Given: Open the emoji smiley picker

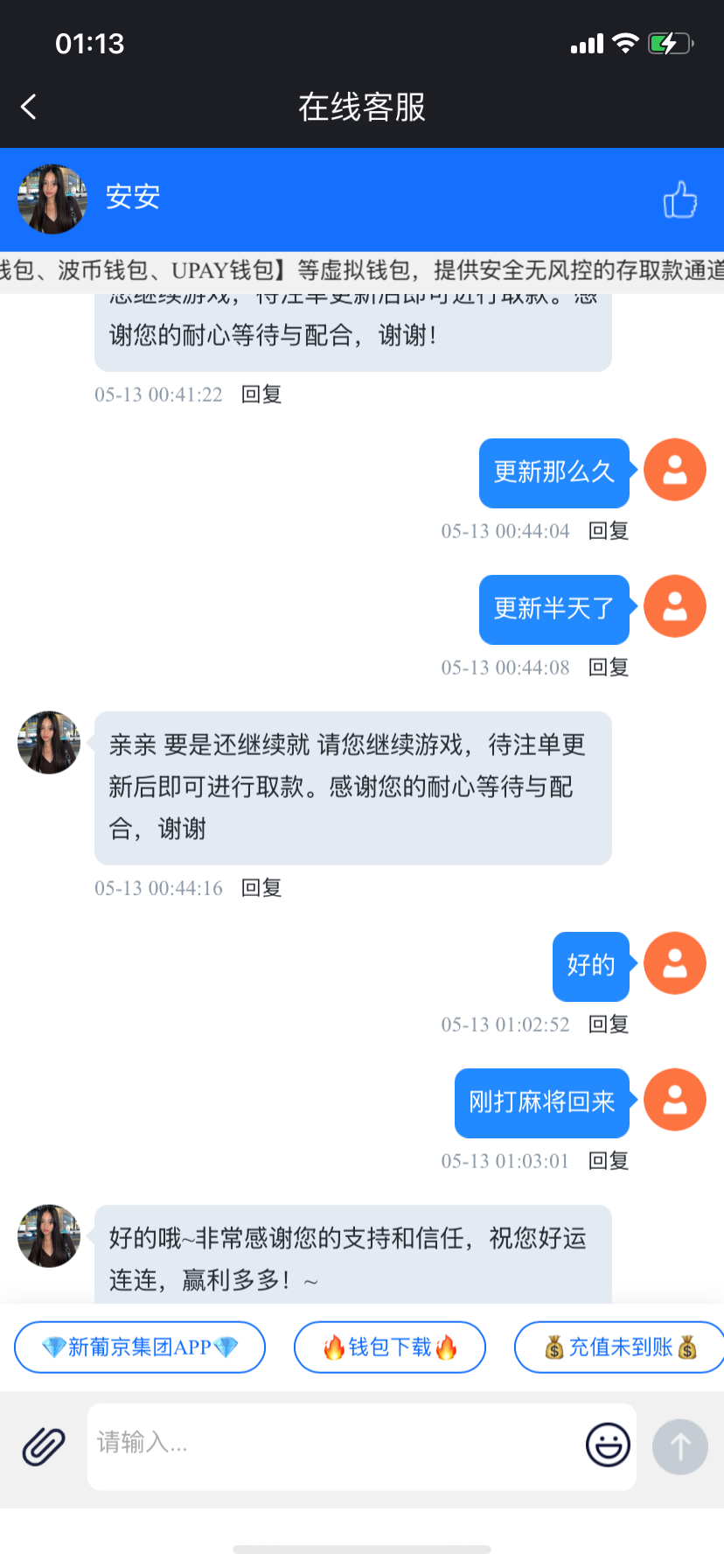Looking at the screenshot, I should click(607, 1445).
